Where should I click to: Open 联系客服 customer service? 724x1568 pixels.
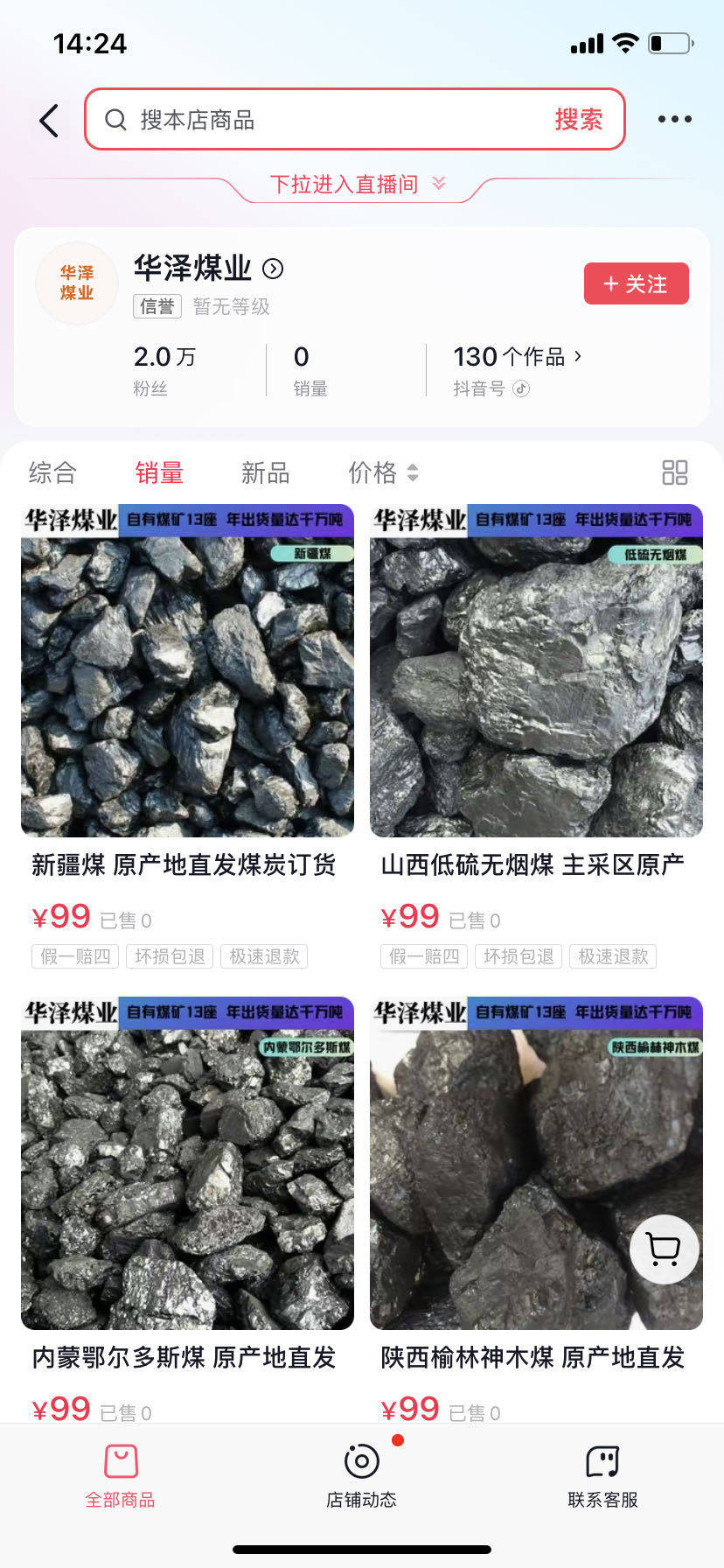coord(602,1477)
